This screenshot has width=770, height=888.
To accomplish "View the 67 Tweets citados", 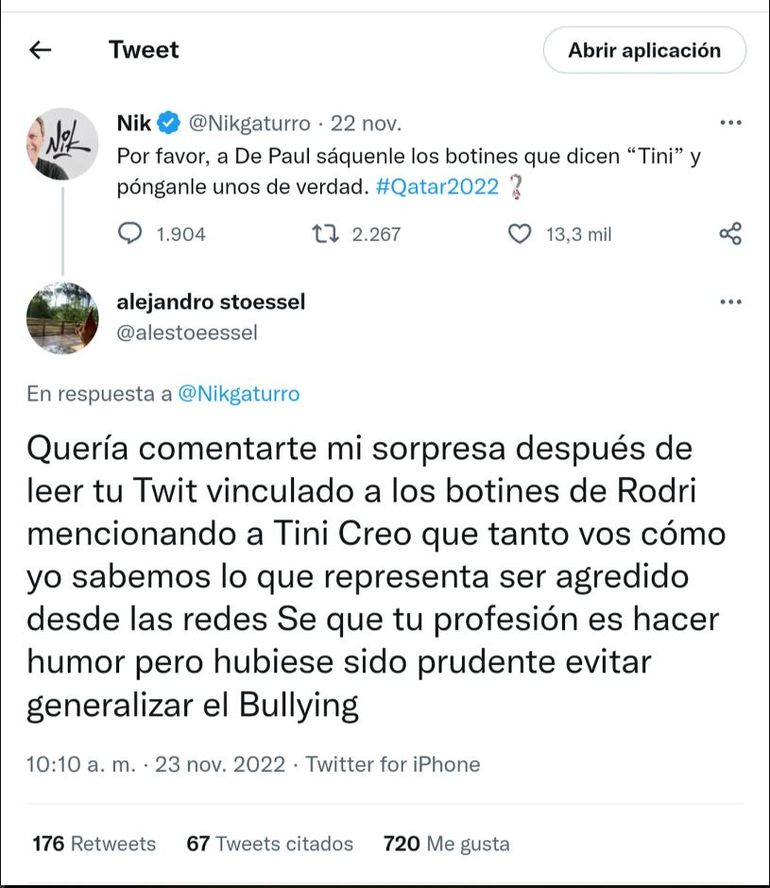I will (x=270, y=844).
